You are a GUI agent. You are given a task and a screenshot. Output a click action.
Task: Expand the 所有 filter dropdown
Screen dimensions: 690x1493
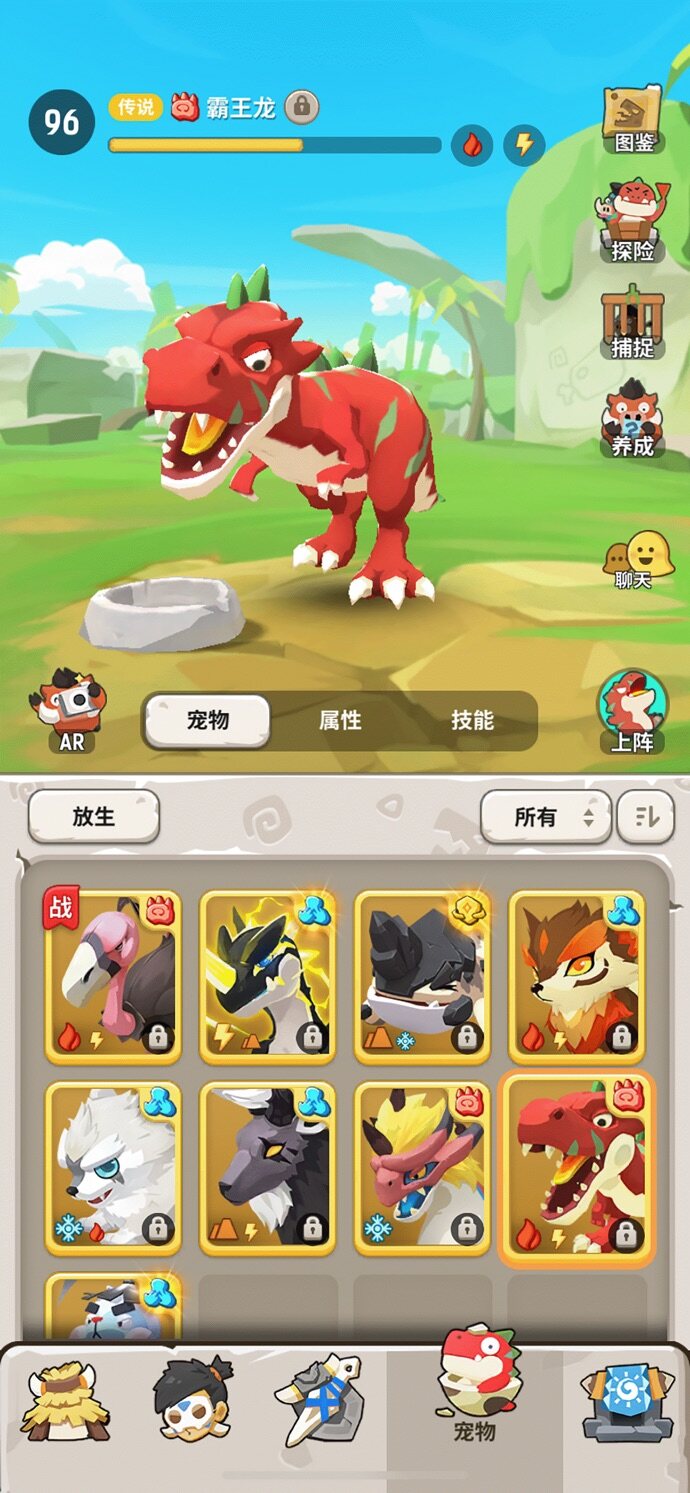click(x=546, y=817)
